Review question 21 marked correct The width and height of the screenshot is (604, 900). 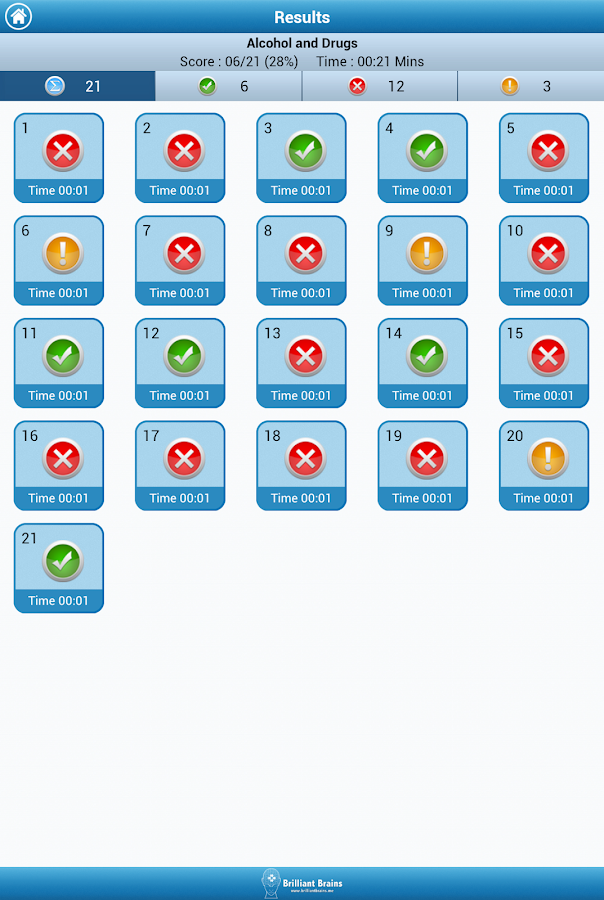59,568
